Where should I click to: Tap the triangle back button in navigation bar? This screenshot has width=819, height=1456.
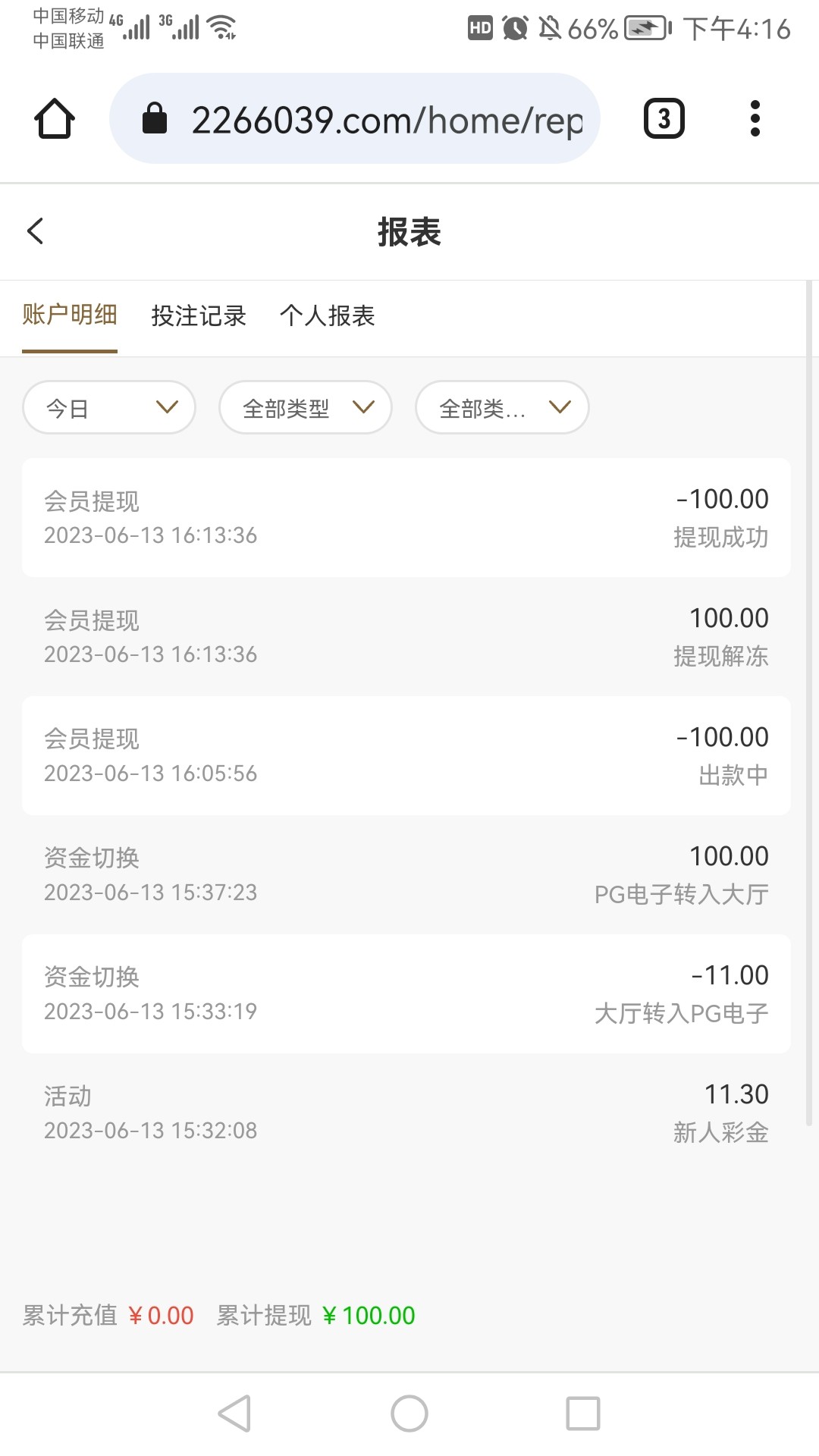click(x=235, y=1413)
